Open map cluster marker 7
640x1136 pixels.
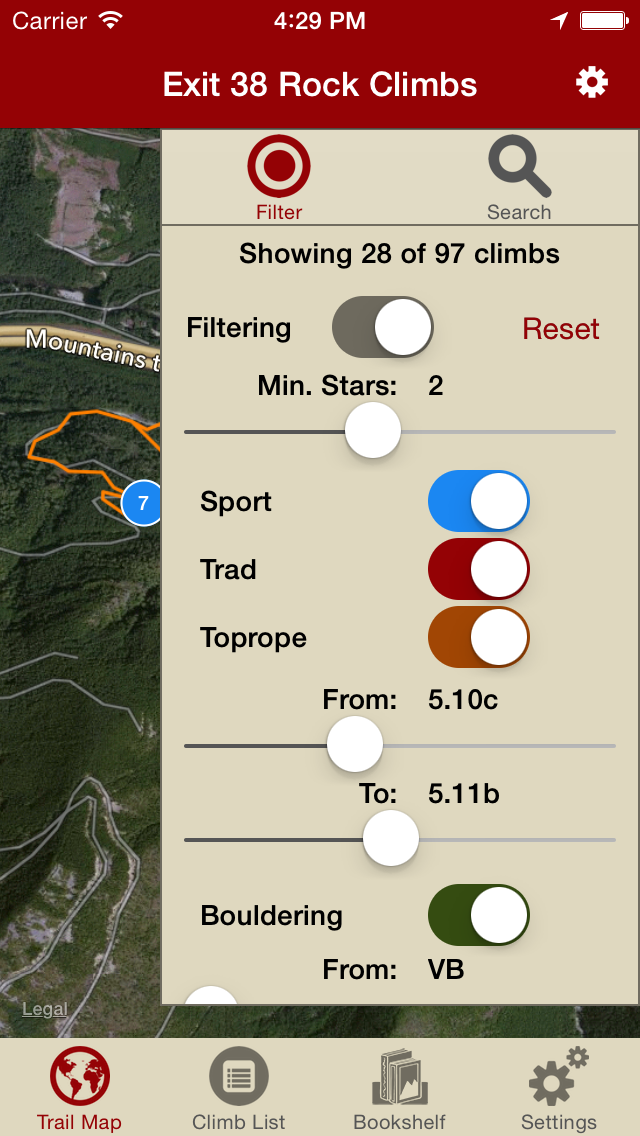coord(142,503)
